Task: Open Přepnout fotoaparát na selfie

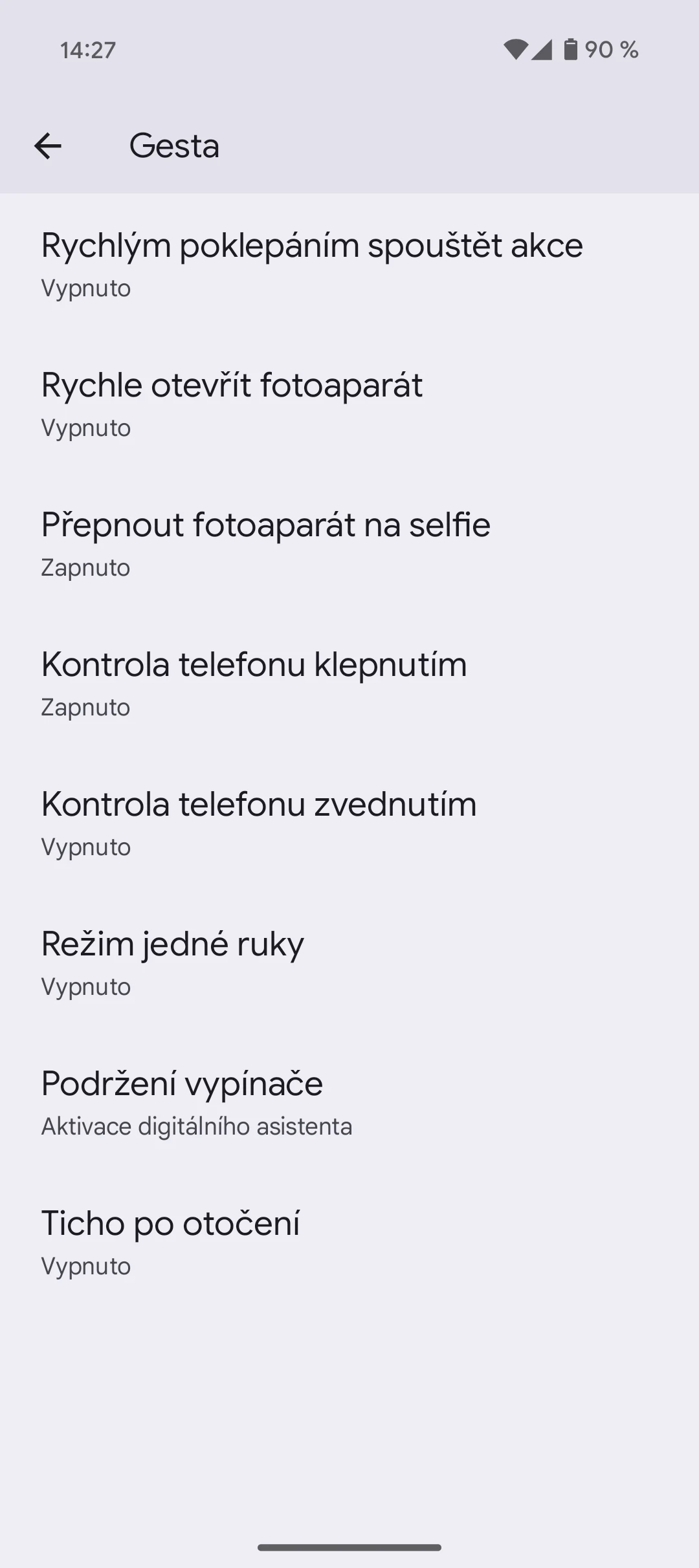Action: [x=349, y=543]
